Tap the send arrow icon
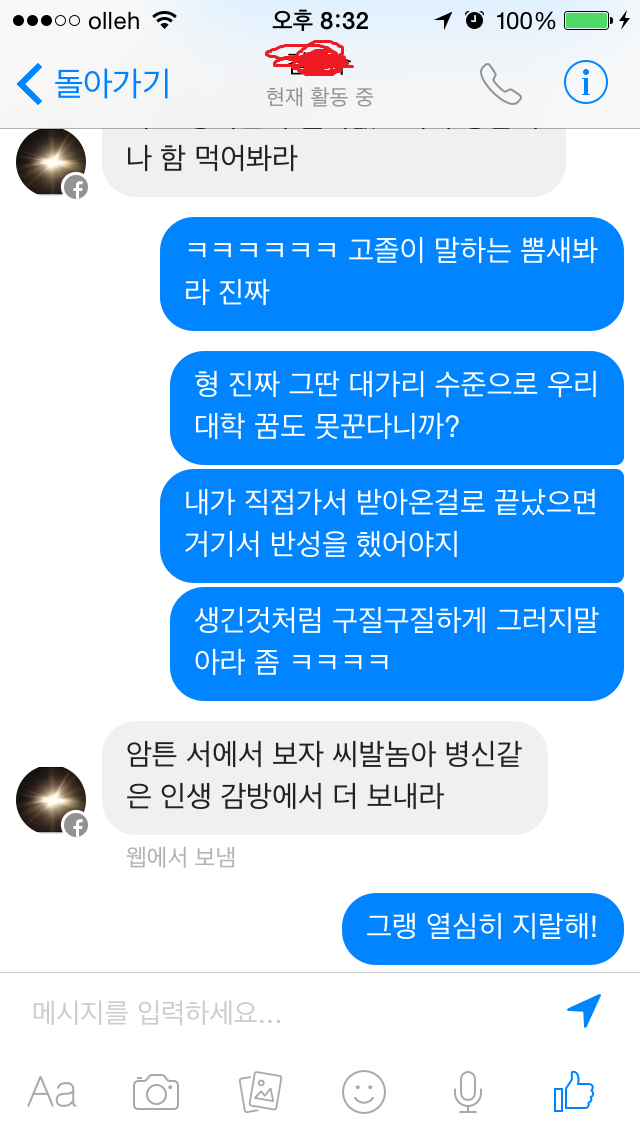This screenshot has height=1136, width=640. coord(584,1012)
